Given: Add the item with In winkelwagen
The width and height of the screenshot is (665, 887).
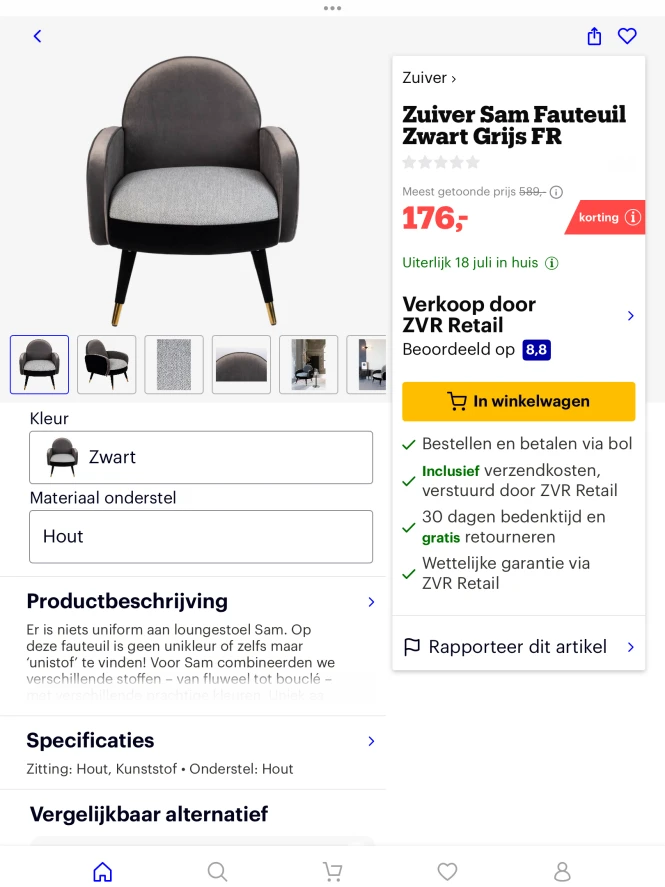Looking at the screenshot, I should (518, 401).
